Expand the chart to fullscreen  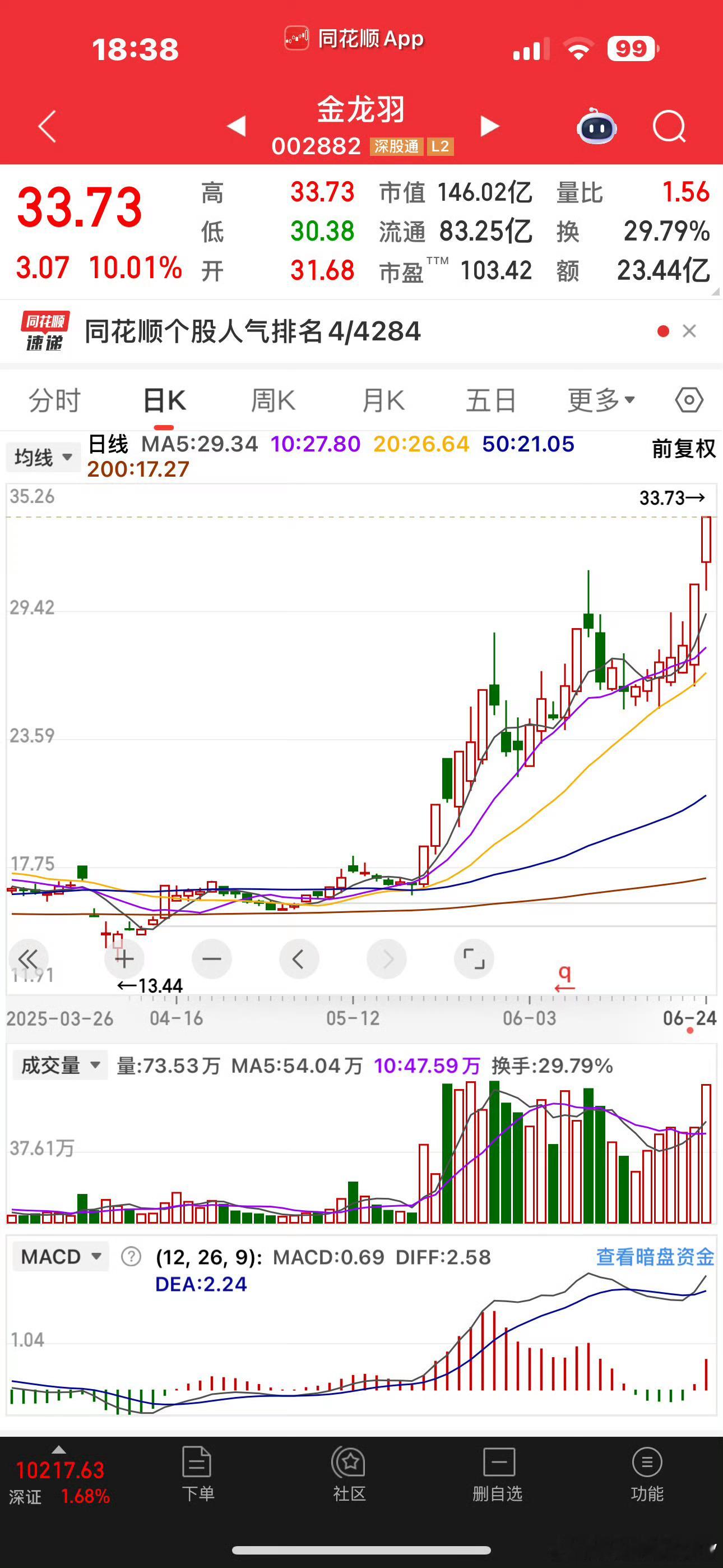point(474,960)
